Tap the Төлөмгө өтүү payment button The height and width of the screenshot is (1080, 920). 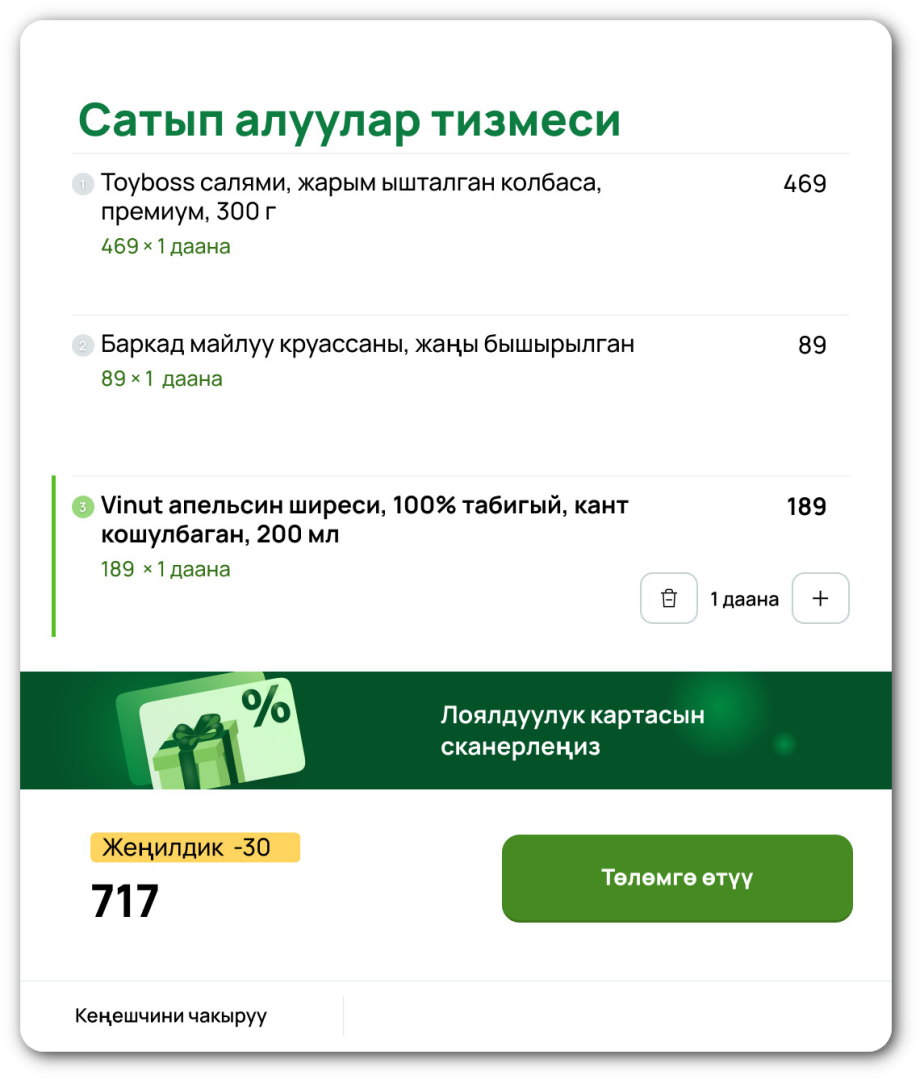(677, 878)
